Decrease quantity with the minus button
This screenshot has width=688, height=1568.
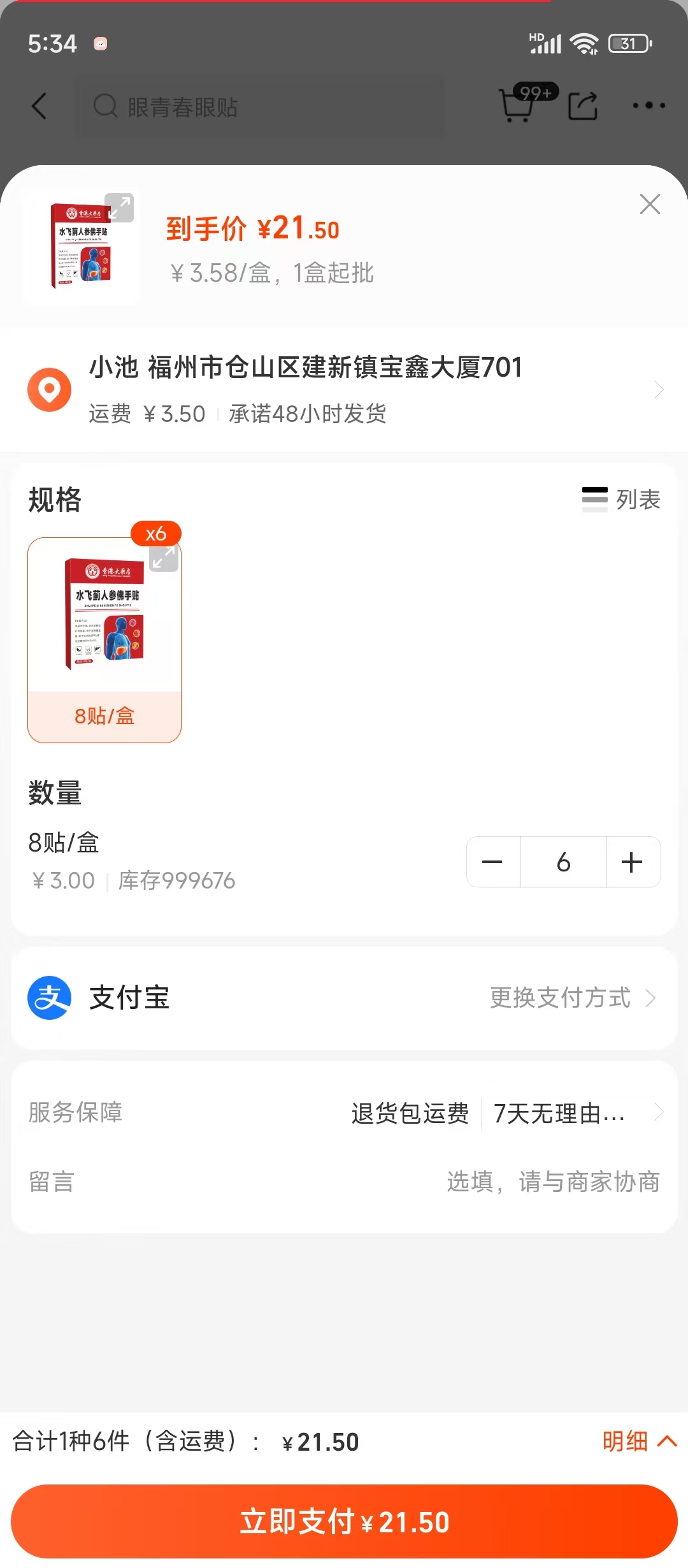coord(493,862)
